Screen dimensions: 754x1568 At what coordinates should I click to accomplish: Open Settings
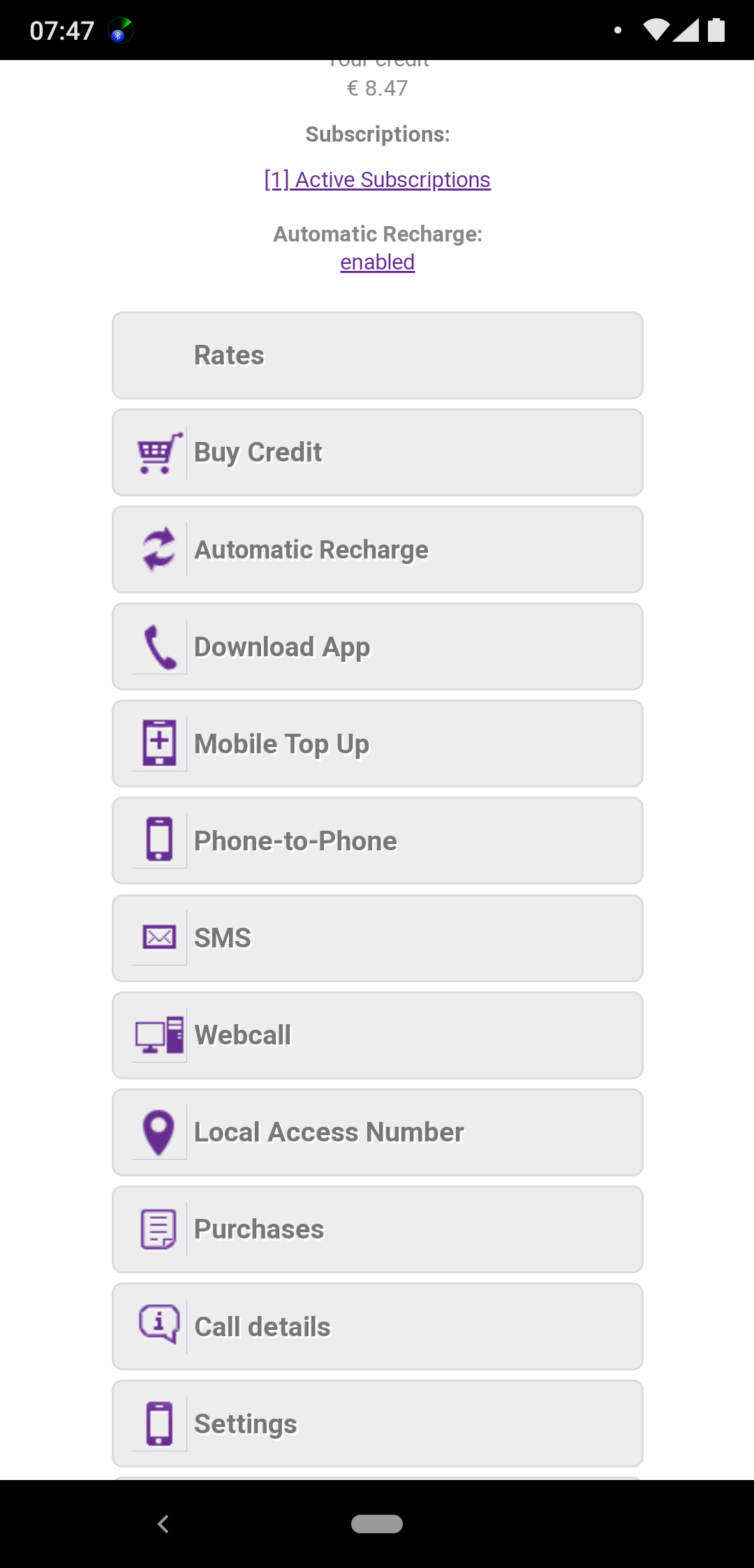coord(377,1423)
